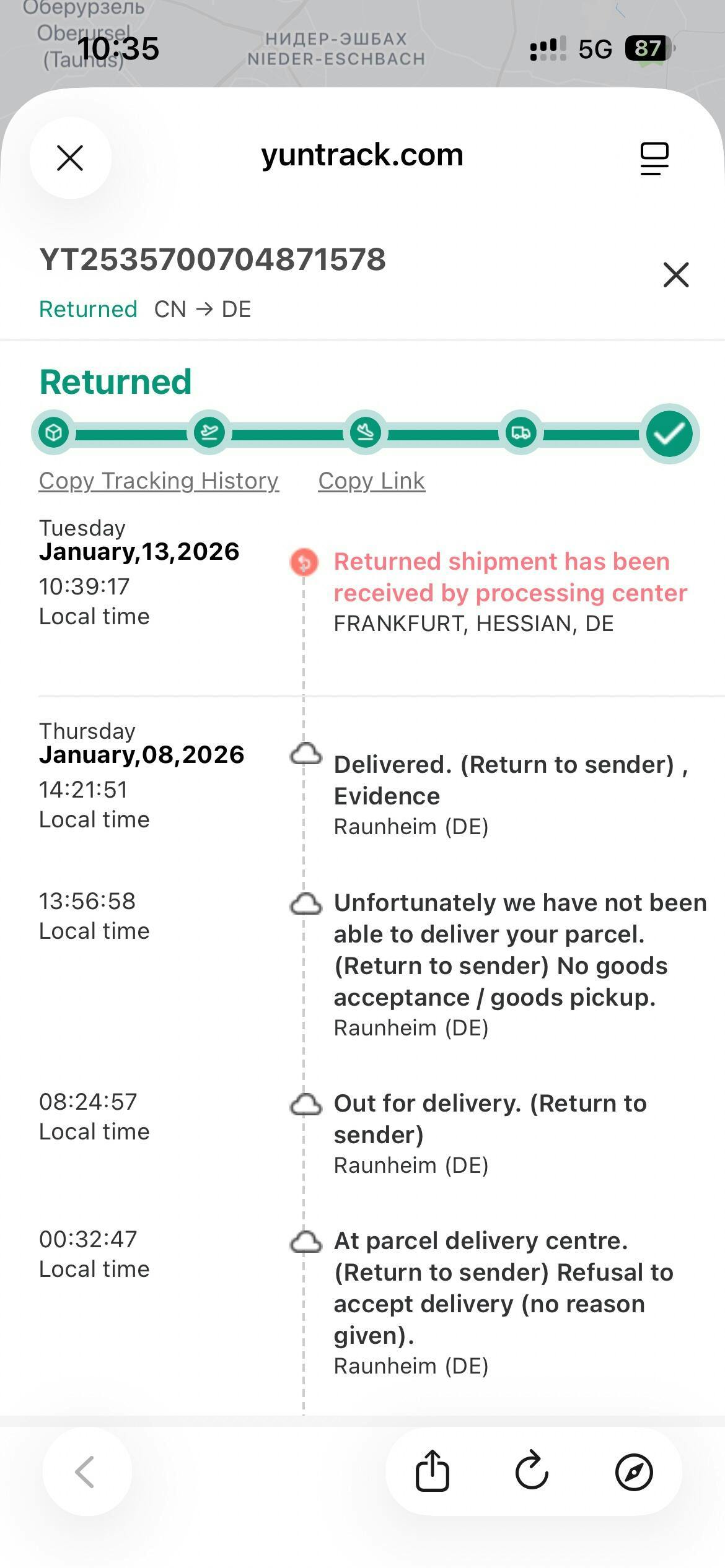The height and width of the screenshot is (1568, 725).
Task: Open the page in Safari browser
Action: click(x=633, y=1471)
